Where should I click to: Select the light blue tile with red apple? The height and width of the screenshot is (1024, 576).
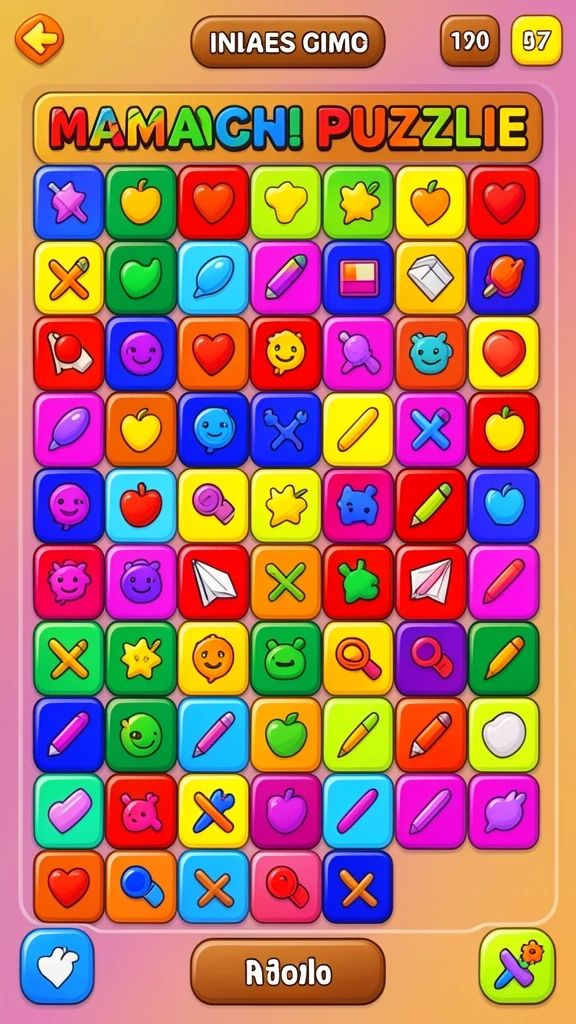(140, 505)
